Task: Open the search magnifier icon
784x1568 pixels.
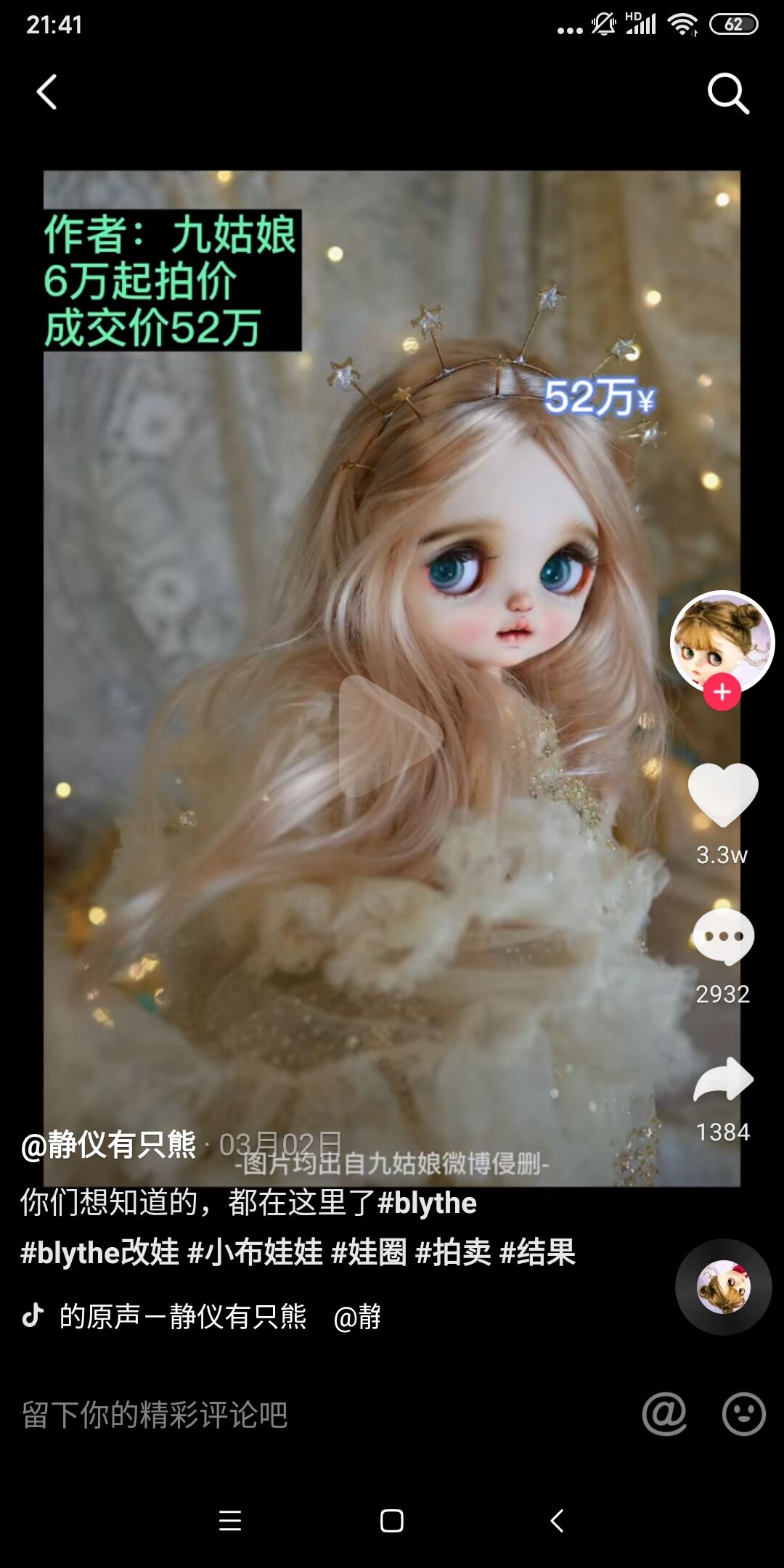Action: [727, 93]
